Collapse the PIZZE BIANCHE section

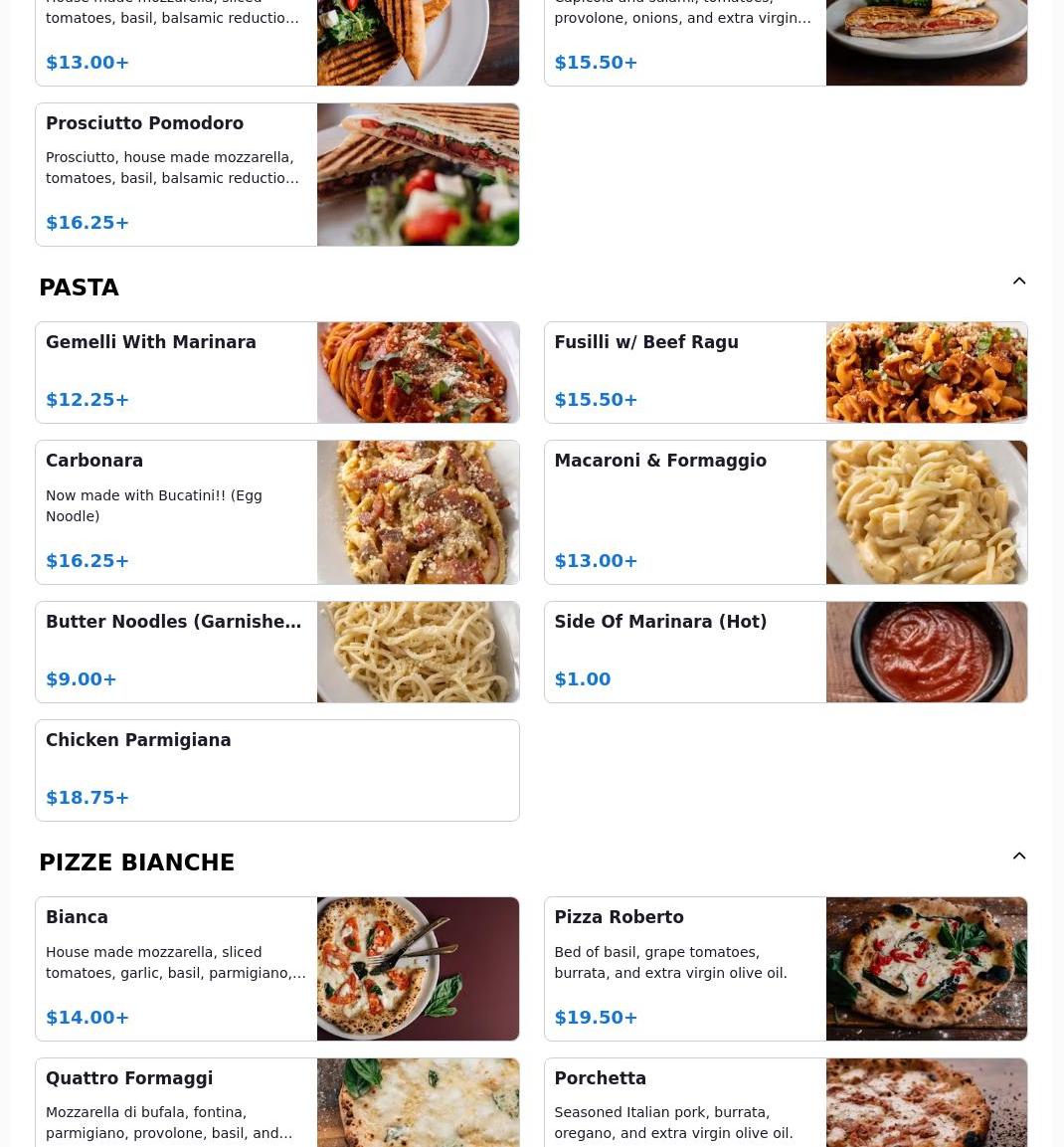[x=1019, y=857]
